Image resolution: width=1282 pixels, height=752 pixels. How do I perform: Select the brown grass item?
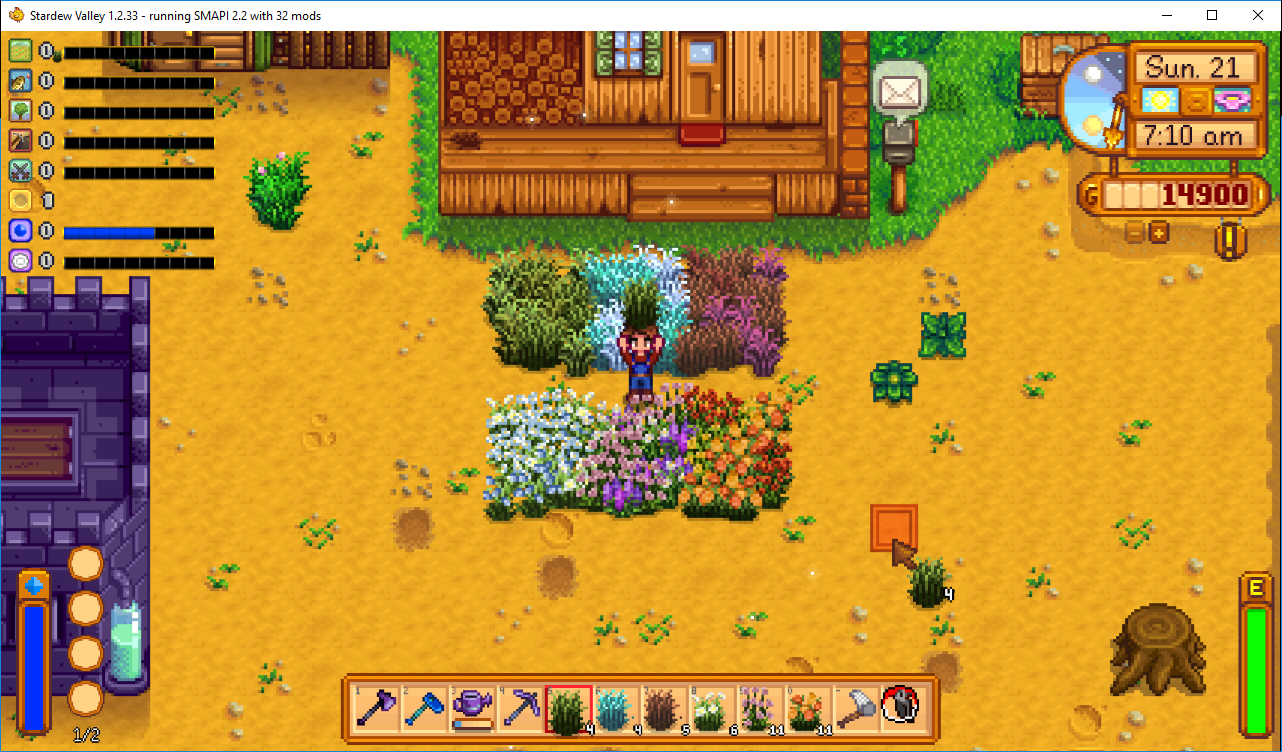point(664,709)
